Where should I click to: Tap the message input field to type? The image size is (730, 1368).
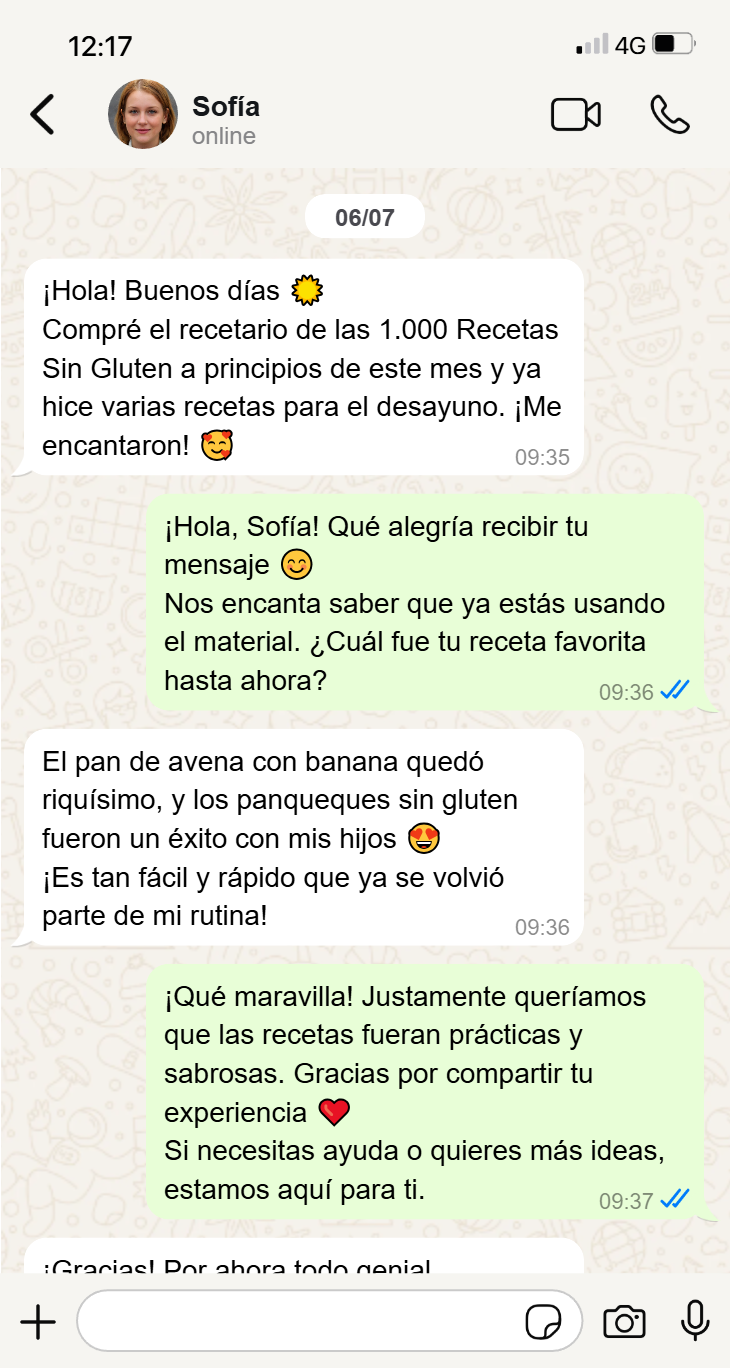coord(300,1321)
